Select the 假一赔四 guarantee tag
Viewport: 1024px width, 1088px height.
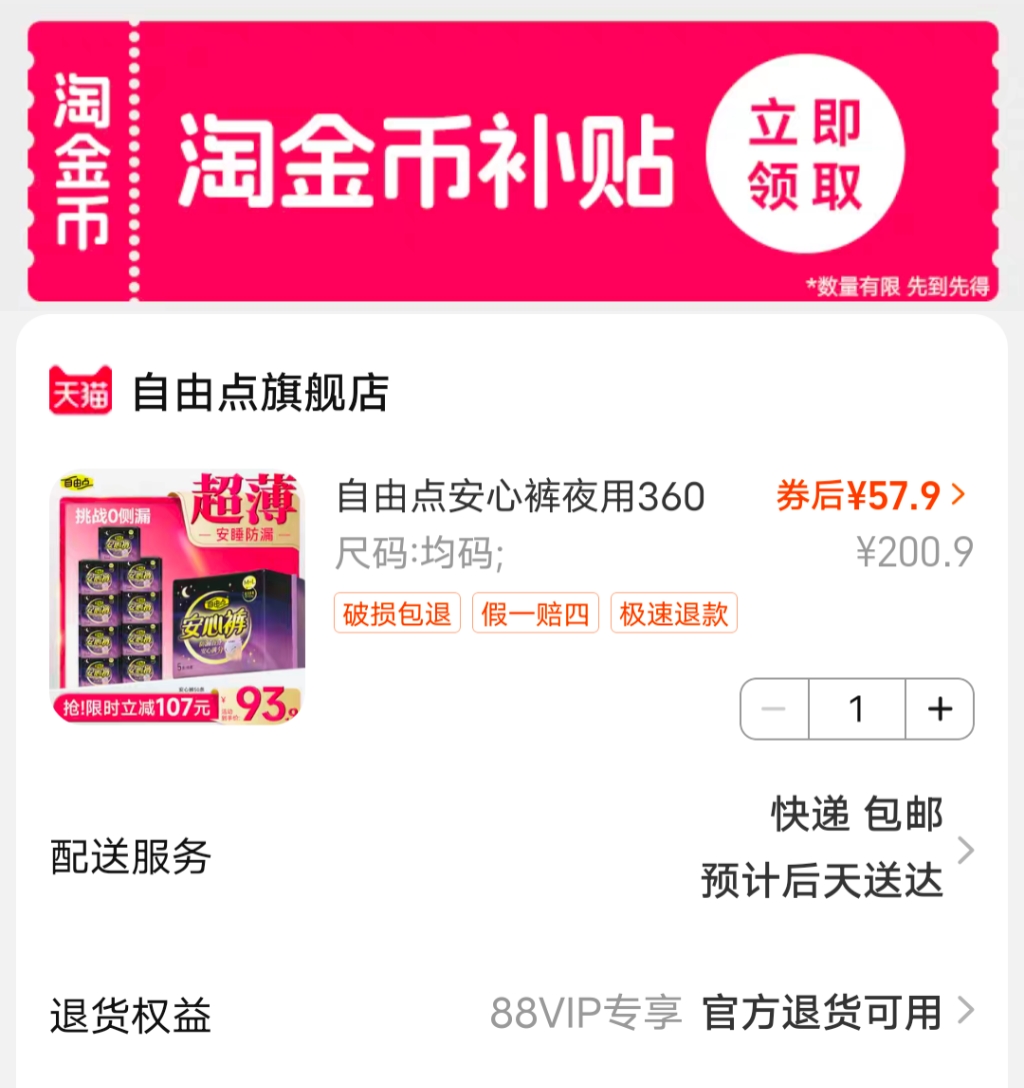click(535, 614)
